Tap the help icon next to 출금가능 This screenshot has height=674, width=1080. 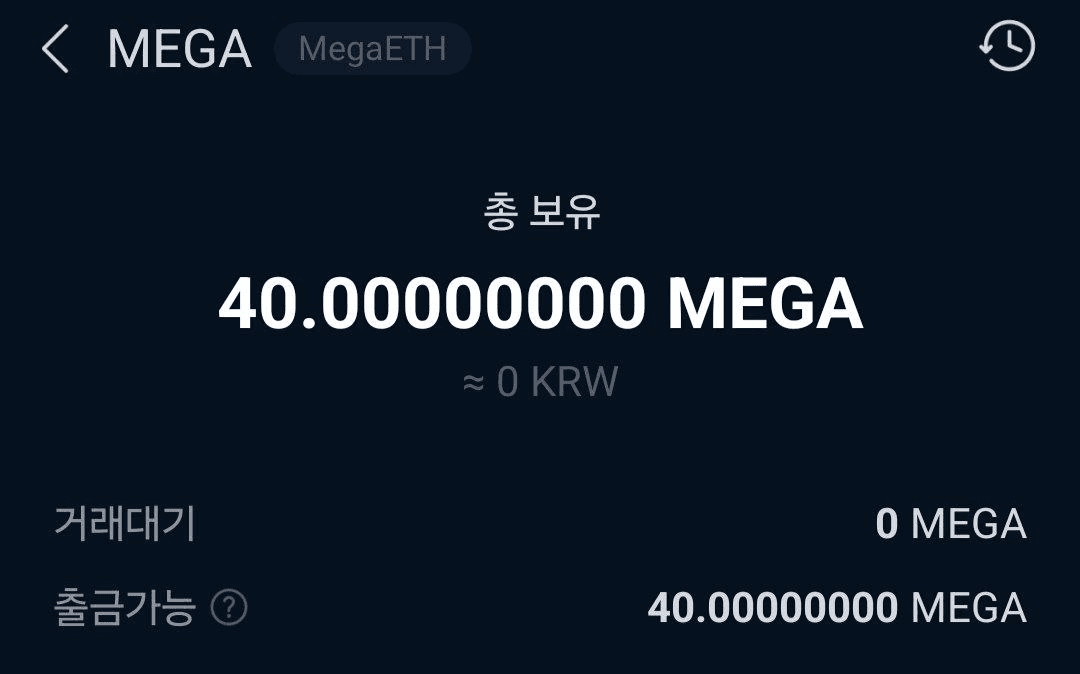click(229, 607)
